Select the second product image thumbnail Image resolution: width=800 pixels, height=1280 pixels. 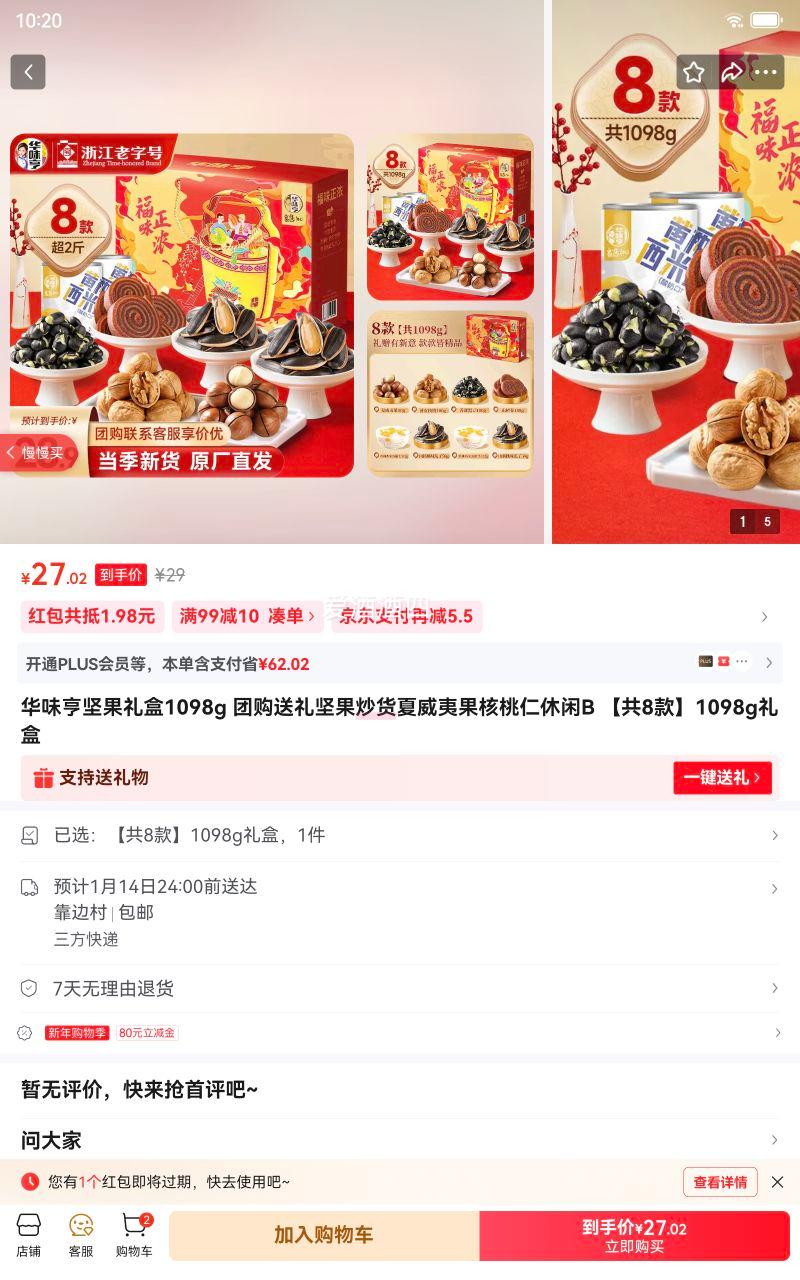click(449, 216)
